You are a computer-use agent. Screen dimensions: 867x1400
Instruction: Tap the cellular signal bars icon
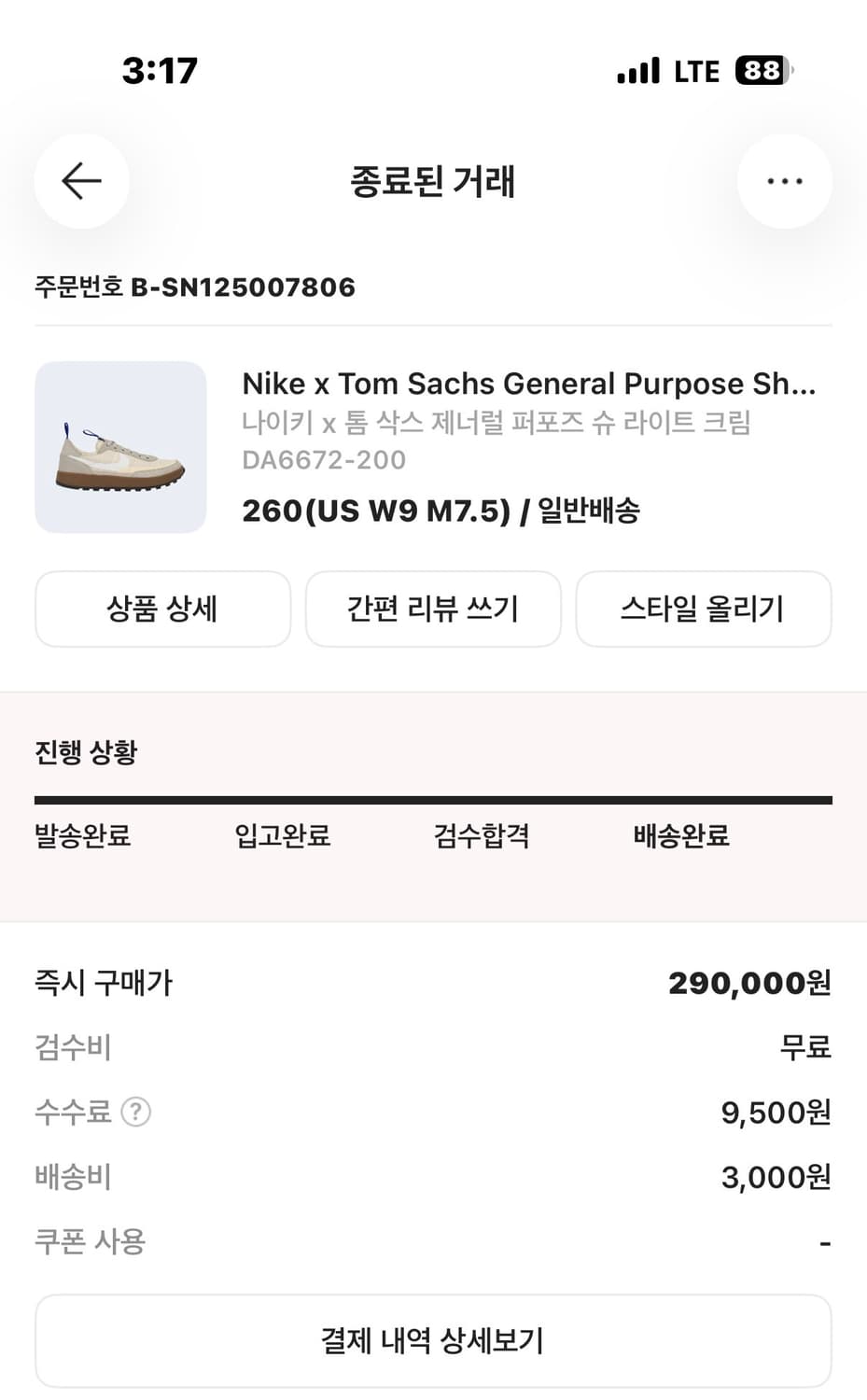636,69
